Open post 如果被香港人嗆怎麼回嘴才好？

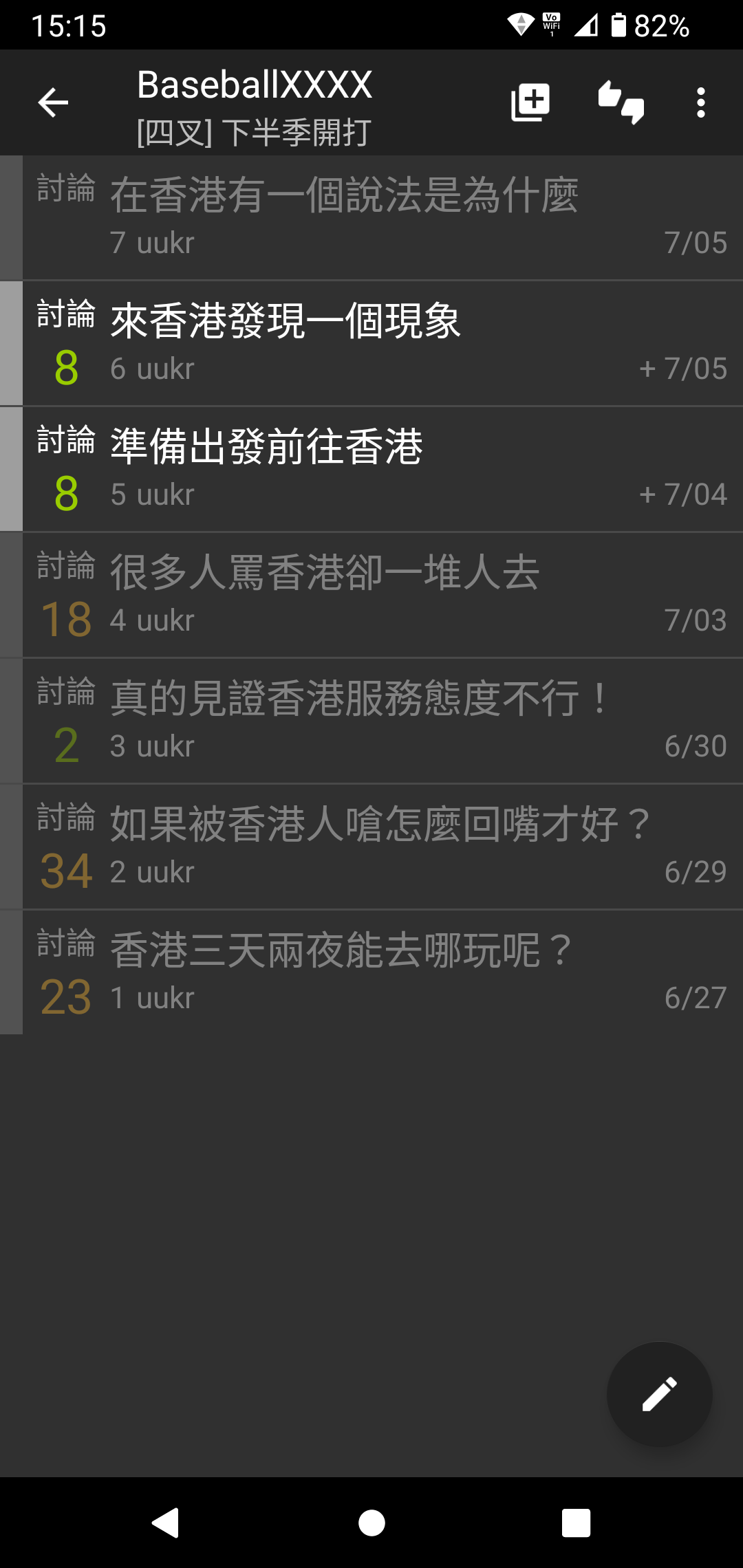tap(371, 847)
